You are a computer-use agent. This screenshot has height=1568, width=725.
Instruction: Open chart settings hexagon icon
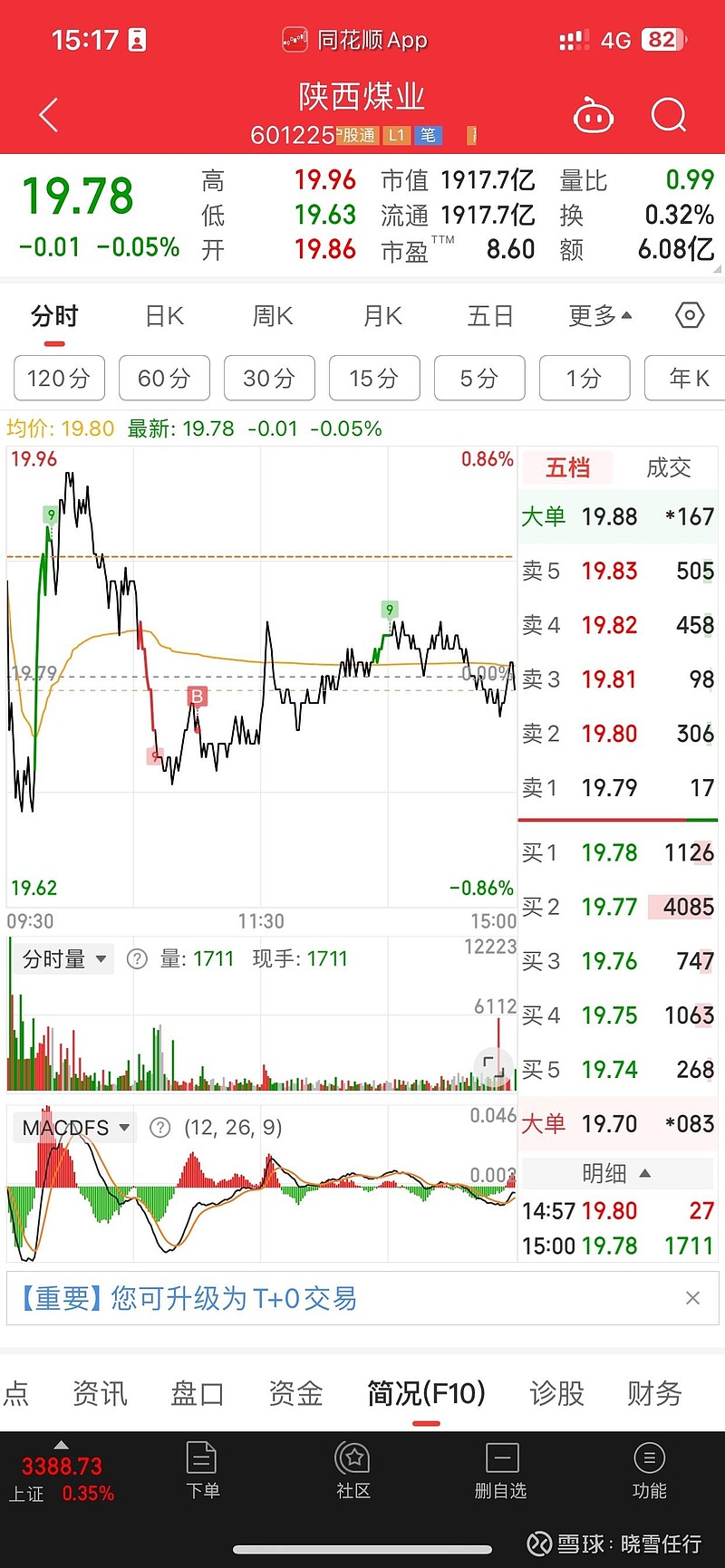click(690, 315)
